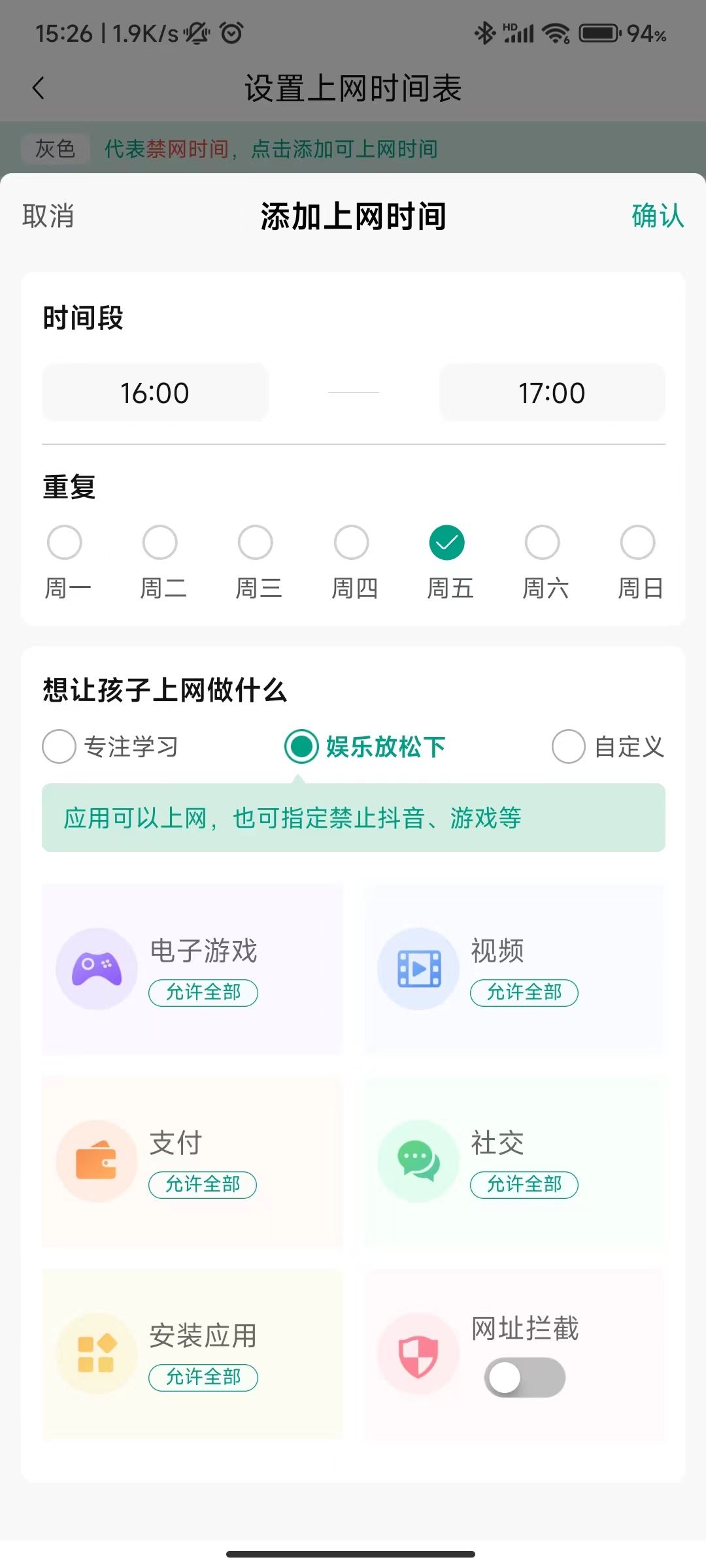Open the 支付 category card

pos(192,1161)
